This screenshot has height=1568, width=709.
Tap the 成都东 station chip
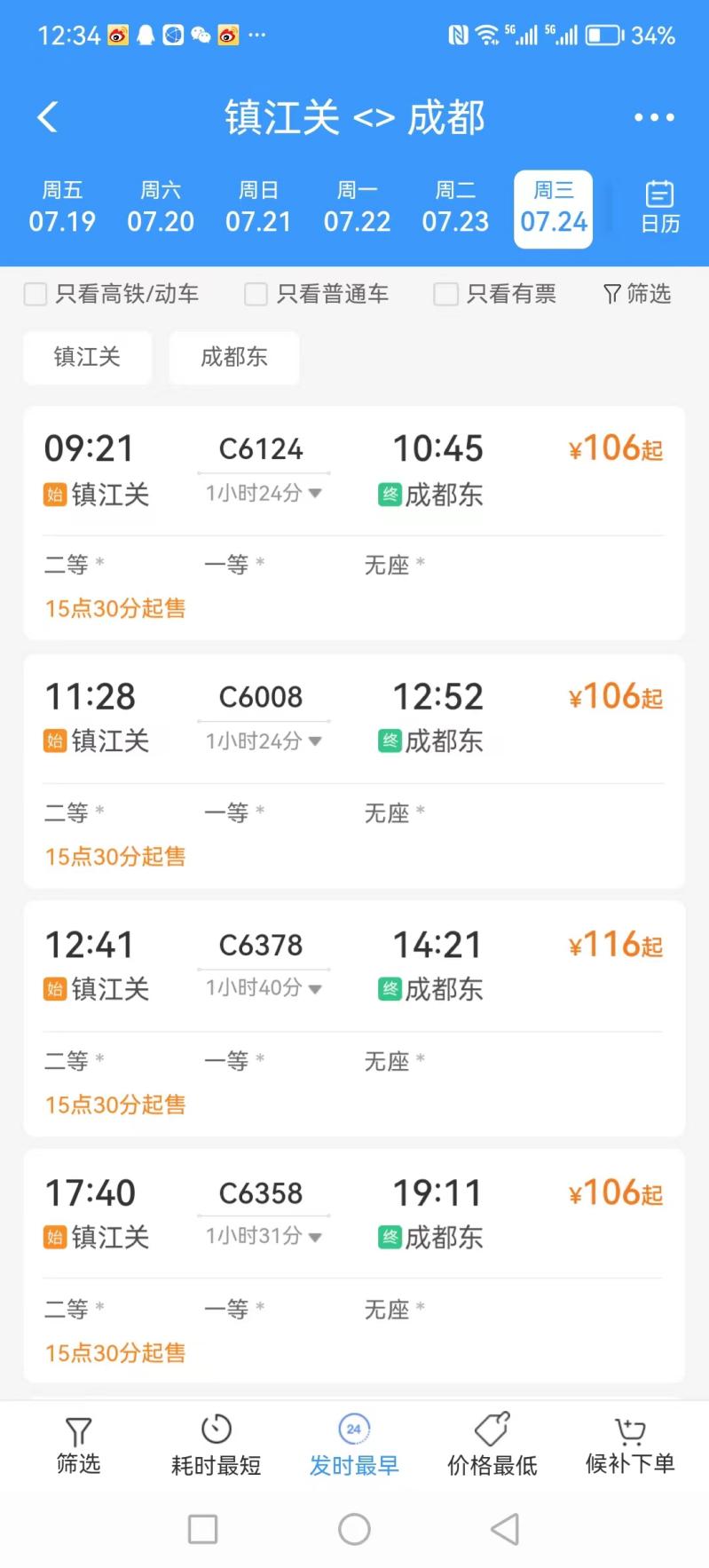[x=234, y=357]
